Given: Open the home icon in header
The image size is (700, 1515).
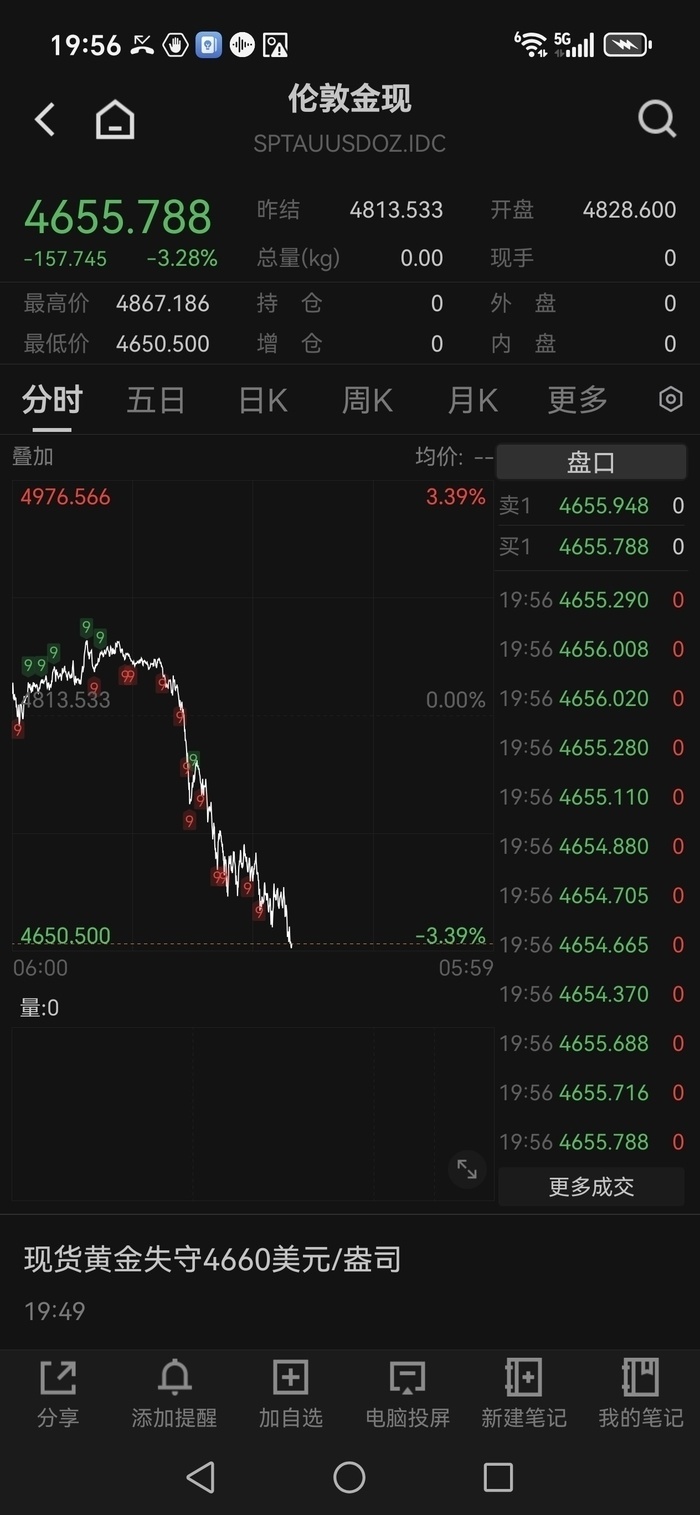Looking at the screenshot, I should click(x=115, y=120).
